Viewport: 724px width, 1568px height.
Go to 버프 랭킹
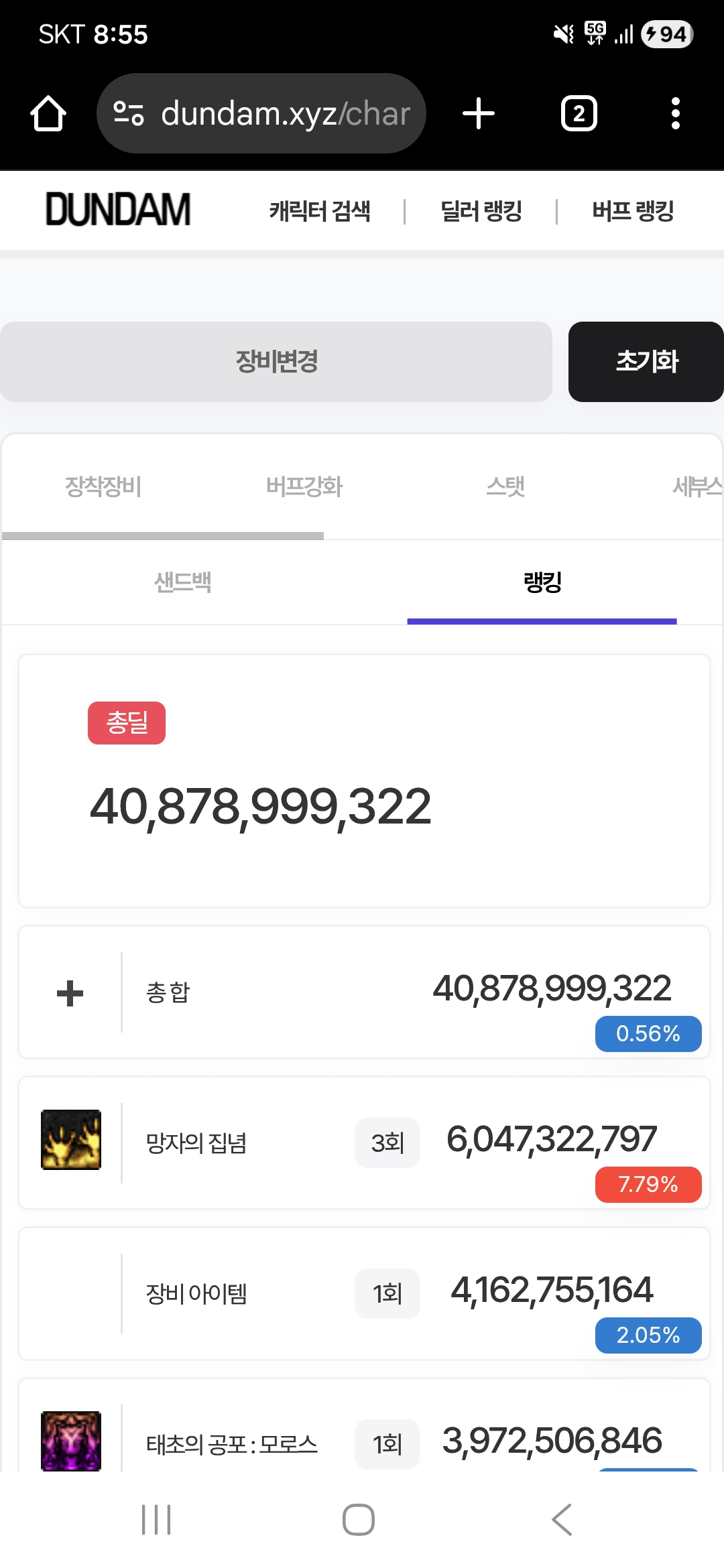tap(633, 211)
